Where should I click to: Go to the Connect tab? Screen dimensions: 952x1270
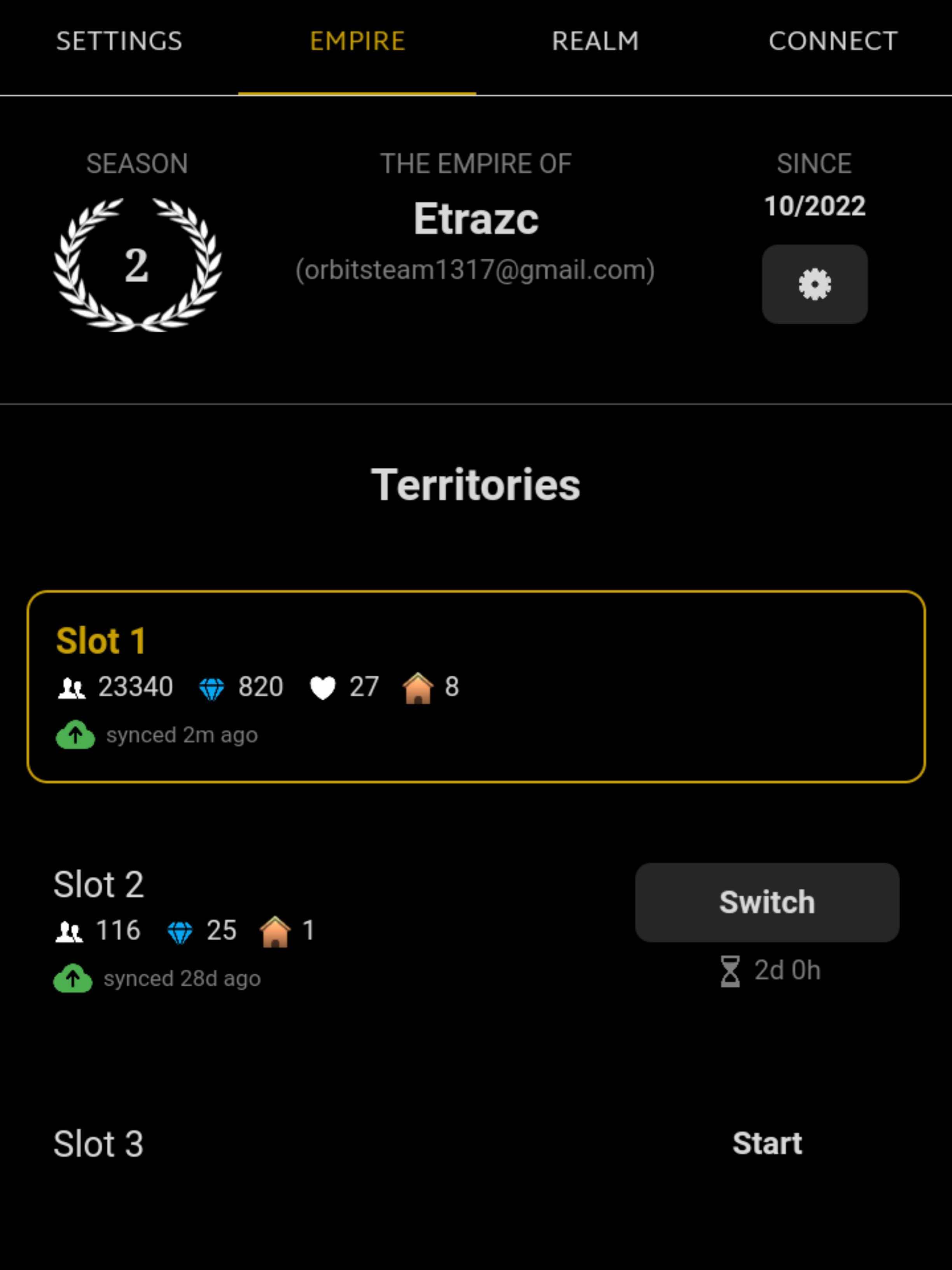click(833, 41)
